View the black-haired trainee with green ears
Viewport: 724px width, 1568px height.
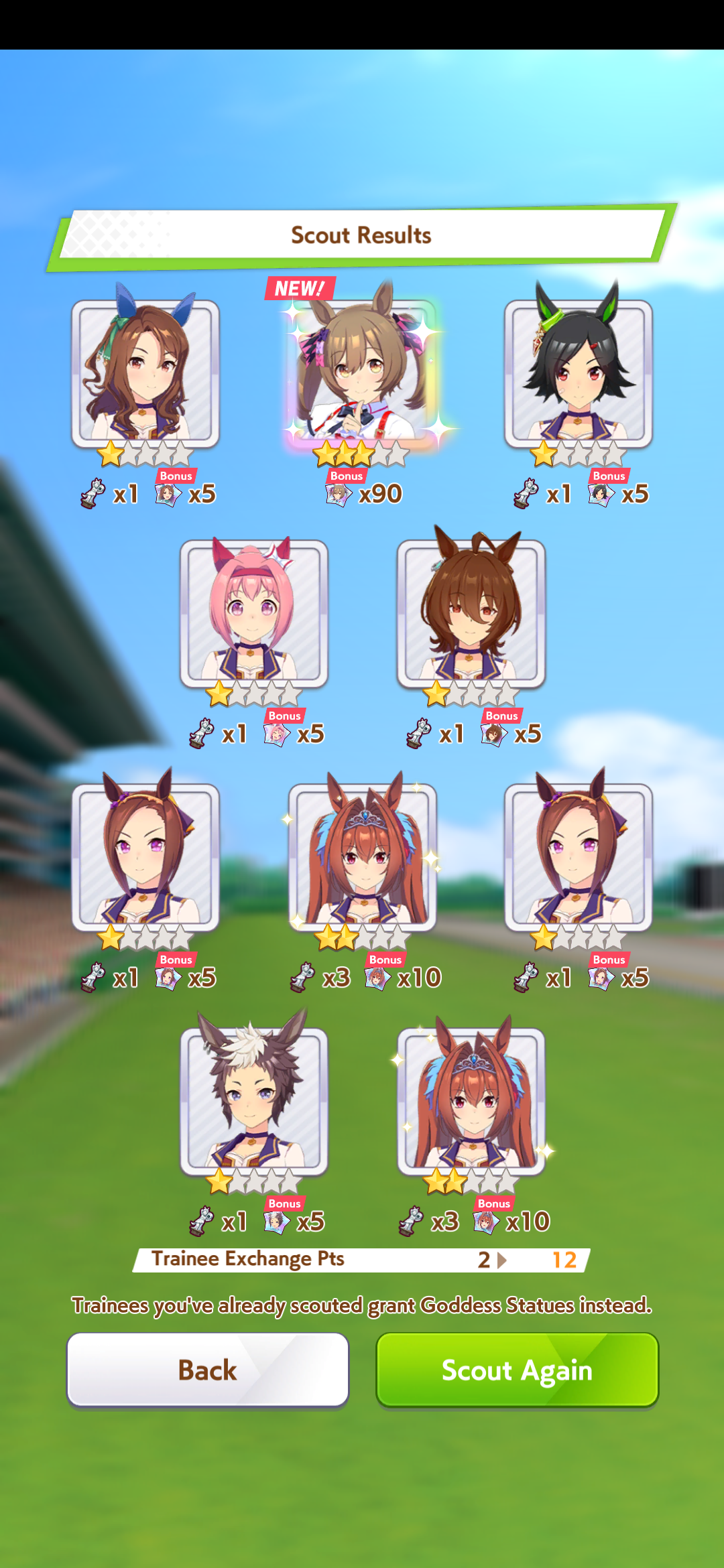[x=579, y=373]
